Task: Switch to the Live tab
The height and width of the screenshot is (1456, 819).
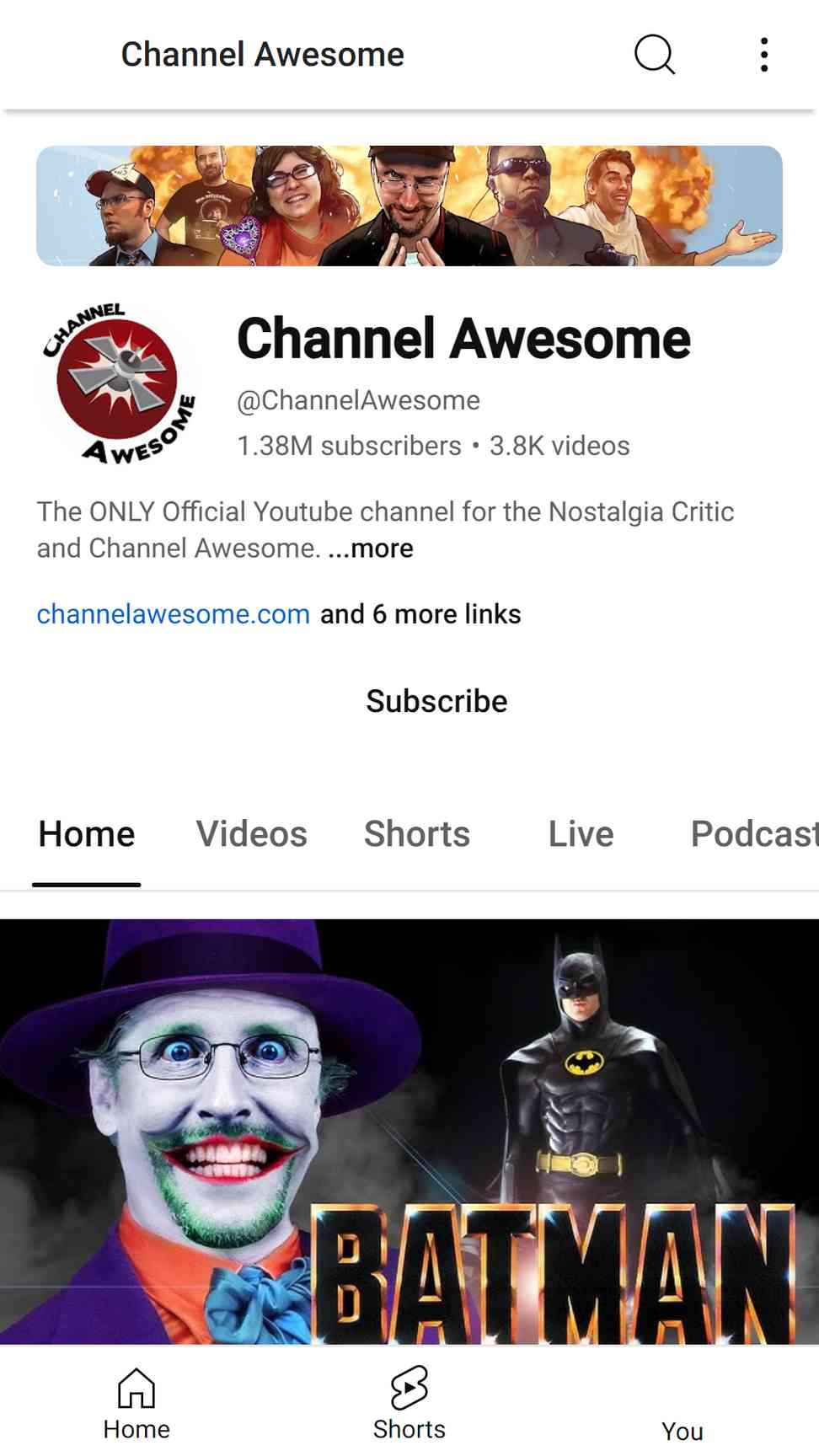Action: (x=581, y=834)
